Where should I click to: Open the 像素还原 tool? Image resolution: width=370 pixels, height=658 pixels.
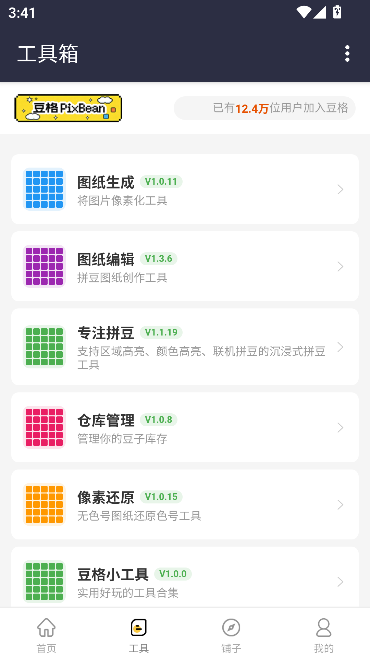click(185, 504)
